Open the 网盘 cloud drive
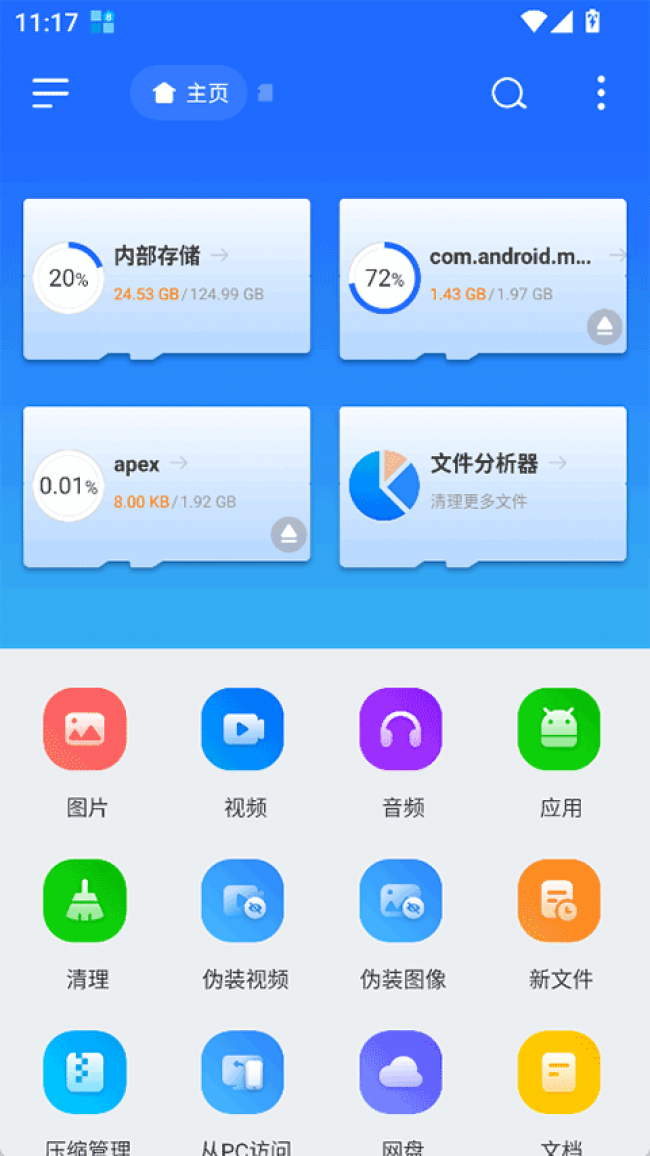Viewport: 650px width, 1156px height. [401, 1073]
